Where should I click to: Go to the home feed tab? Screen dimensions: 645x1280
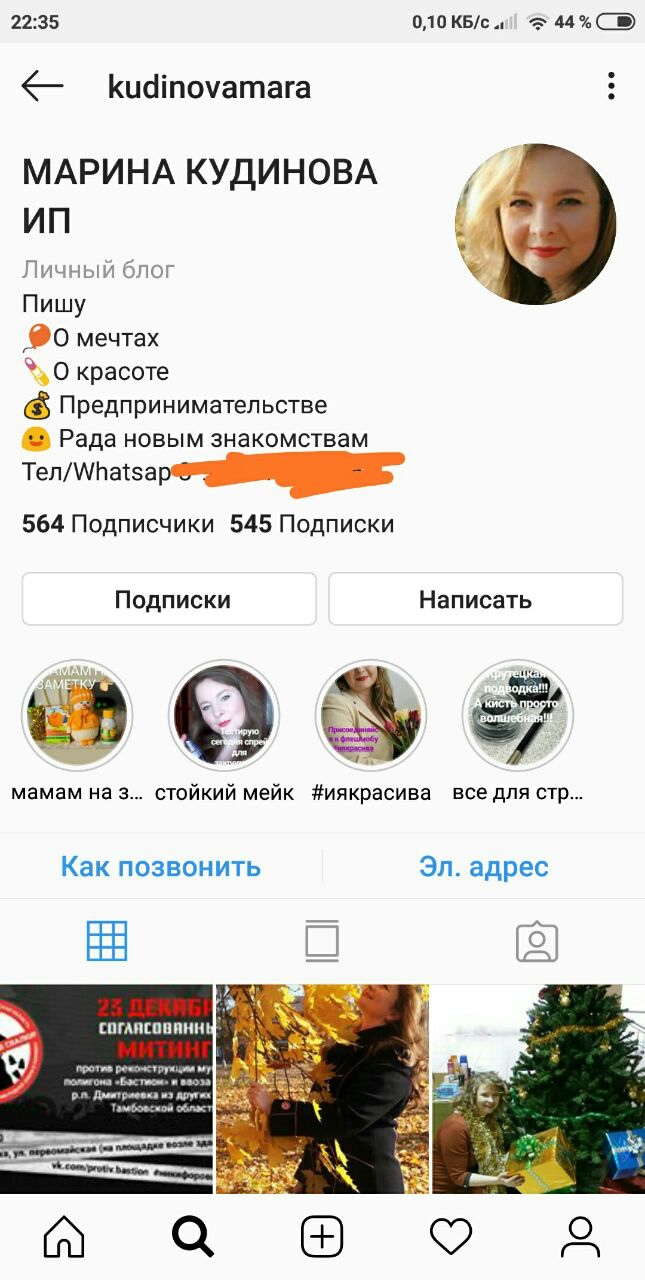pos(64,1238)
